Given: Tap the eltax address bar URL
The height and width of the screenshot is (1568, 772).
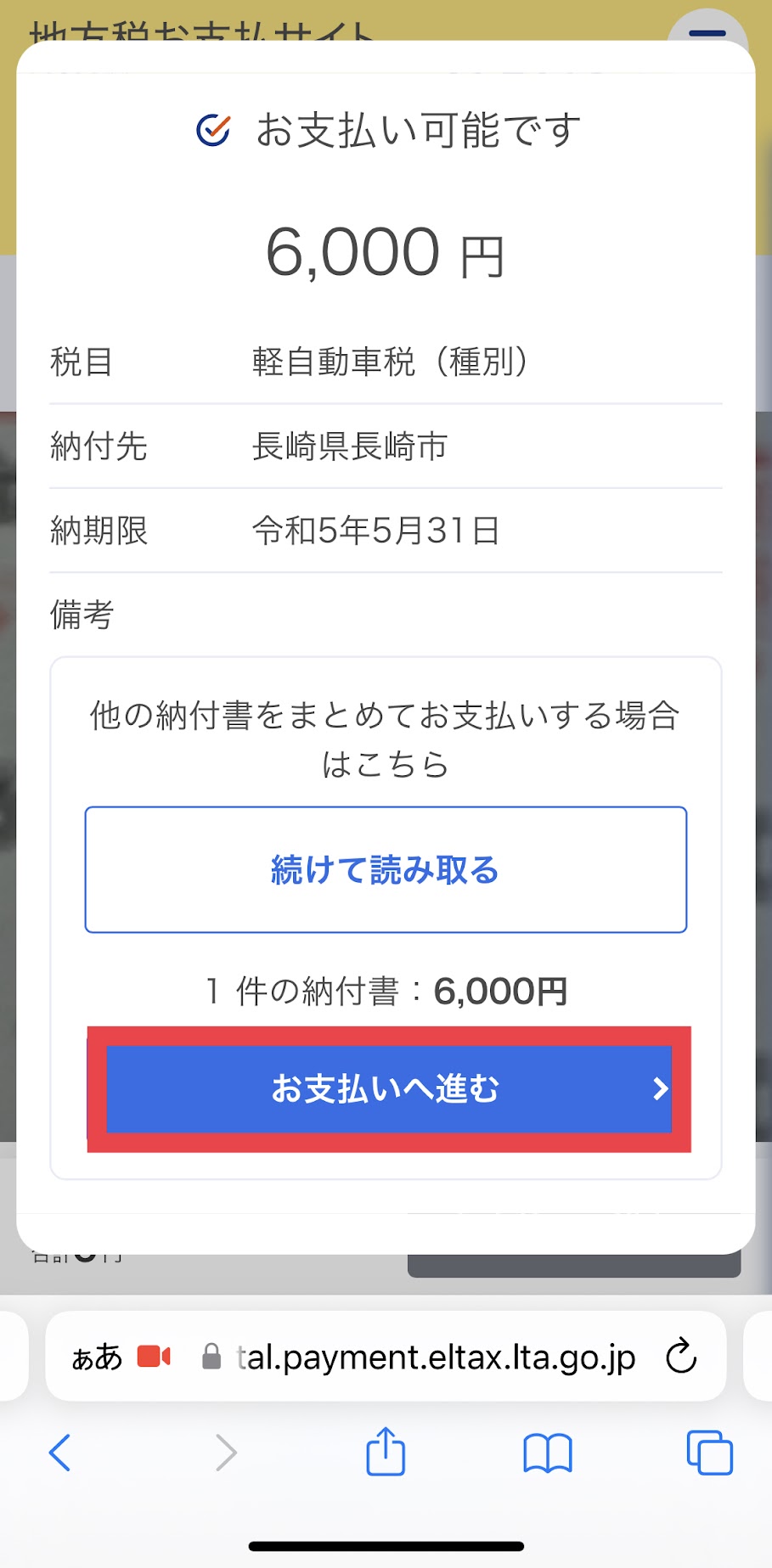Looking at the screenshot, I should click(x=435, y=1357).
